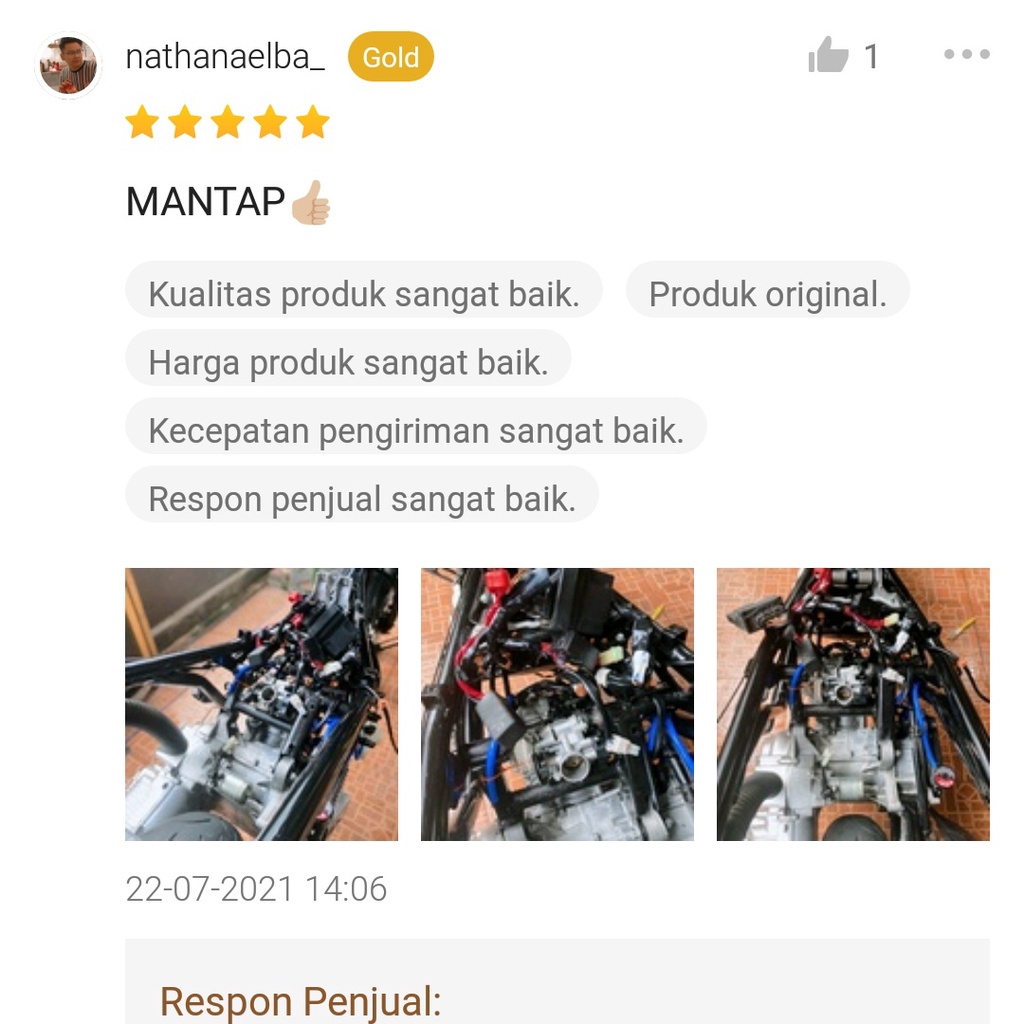Screen dimensions: 1024x1024
Task: Open nathanaelba_'s profile picture
Action: (68, 67)
